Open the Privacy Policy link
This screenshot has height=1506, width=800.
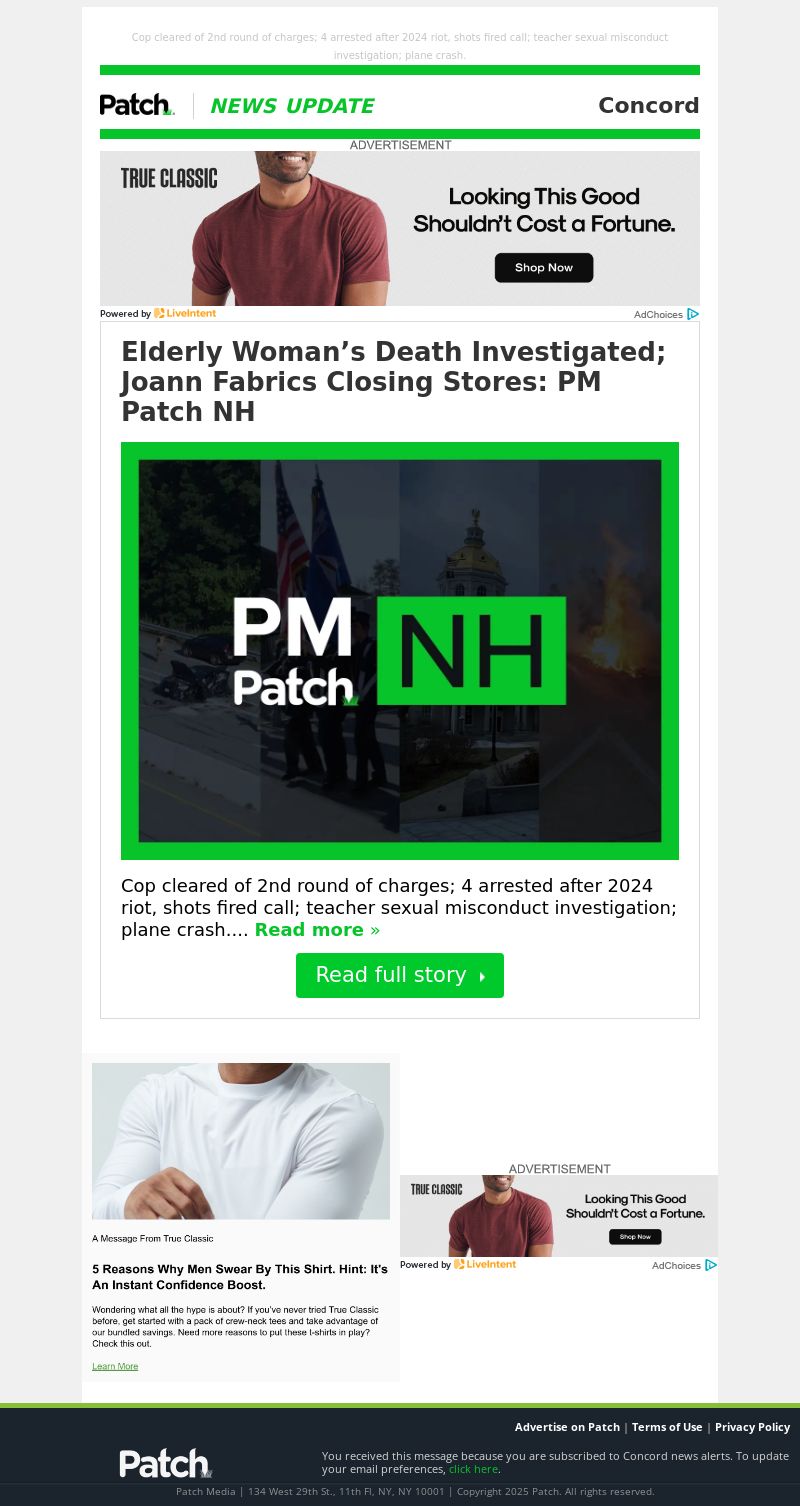[752, 1427]
